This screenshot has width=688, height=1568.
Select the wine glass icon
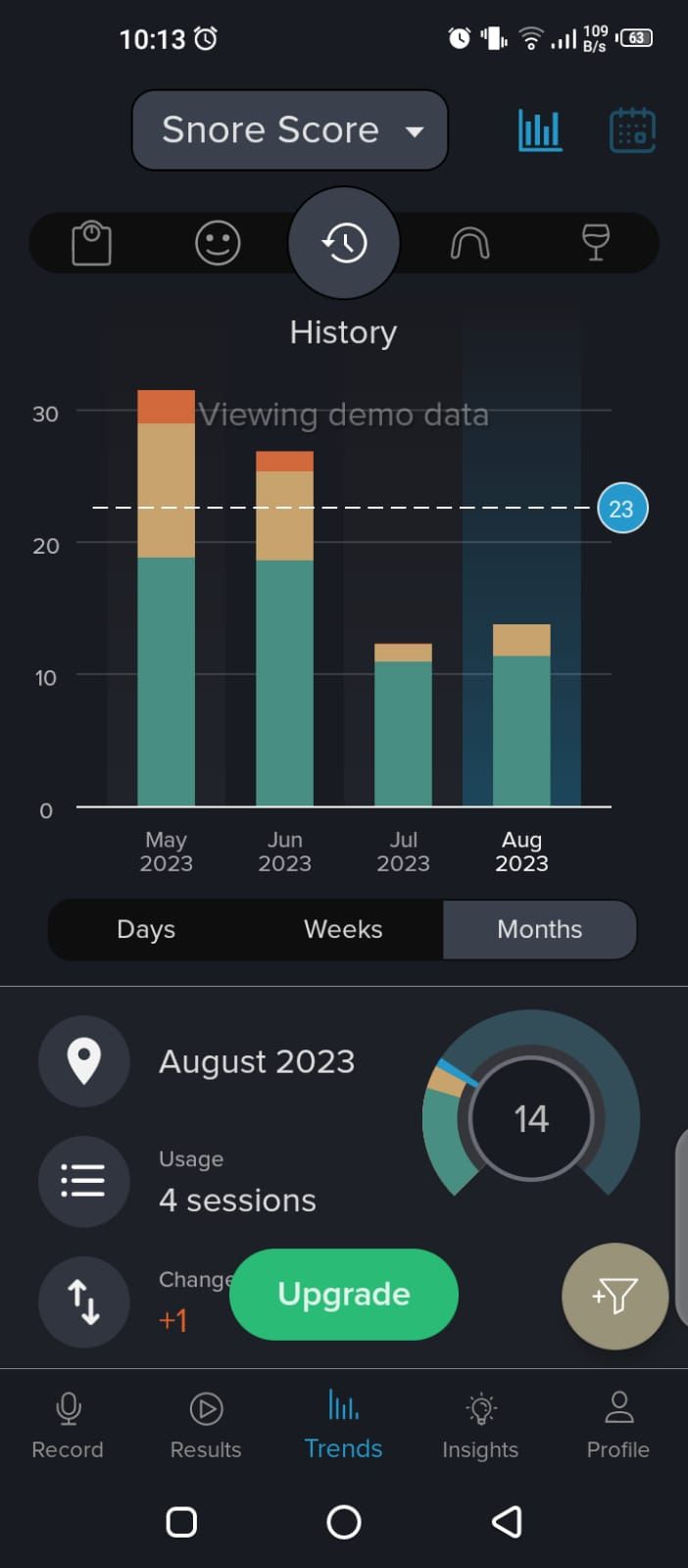point(595,243)
